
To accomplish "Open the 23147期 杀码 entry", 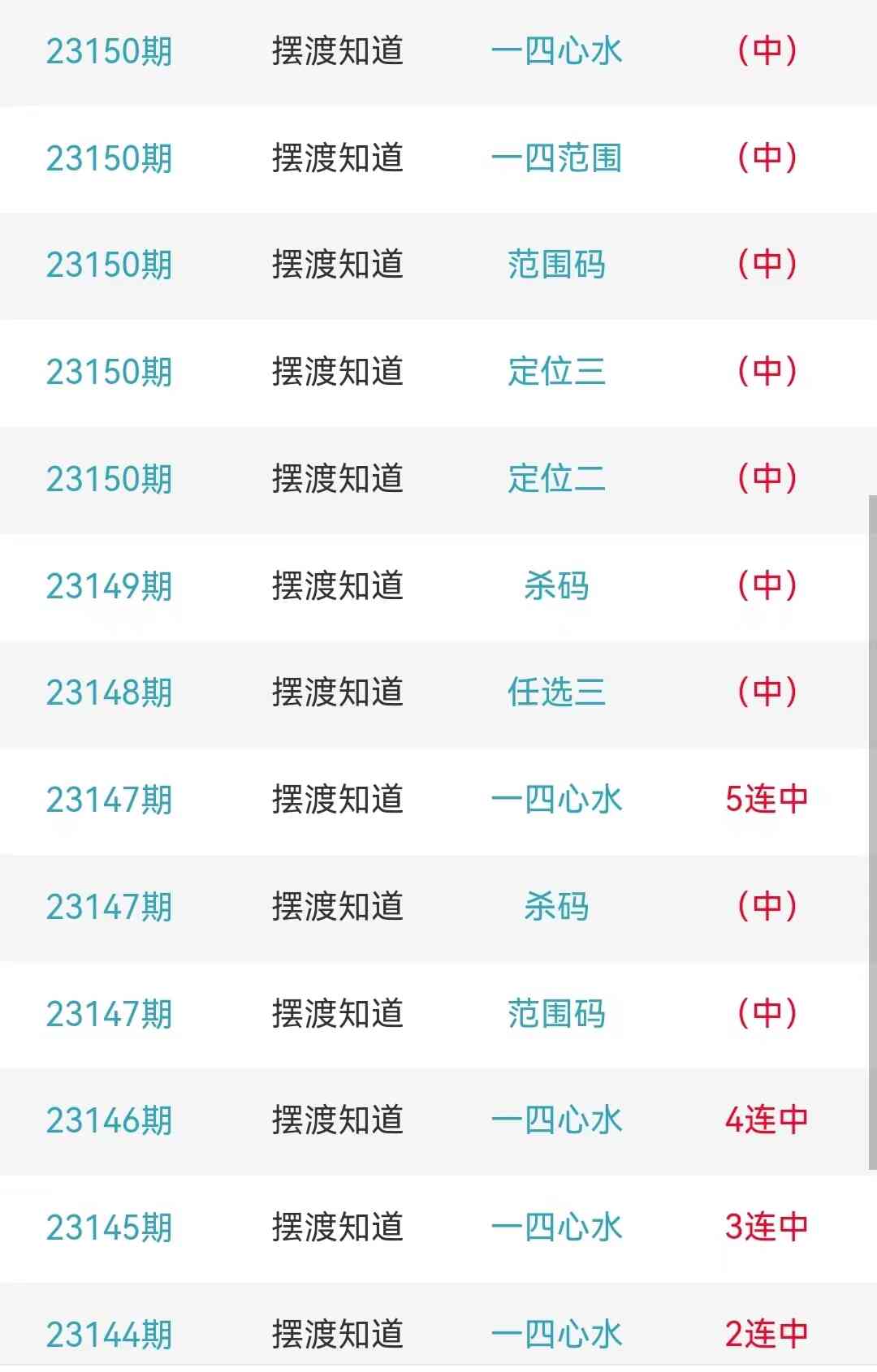I will coord(556,907).
